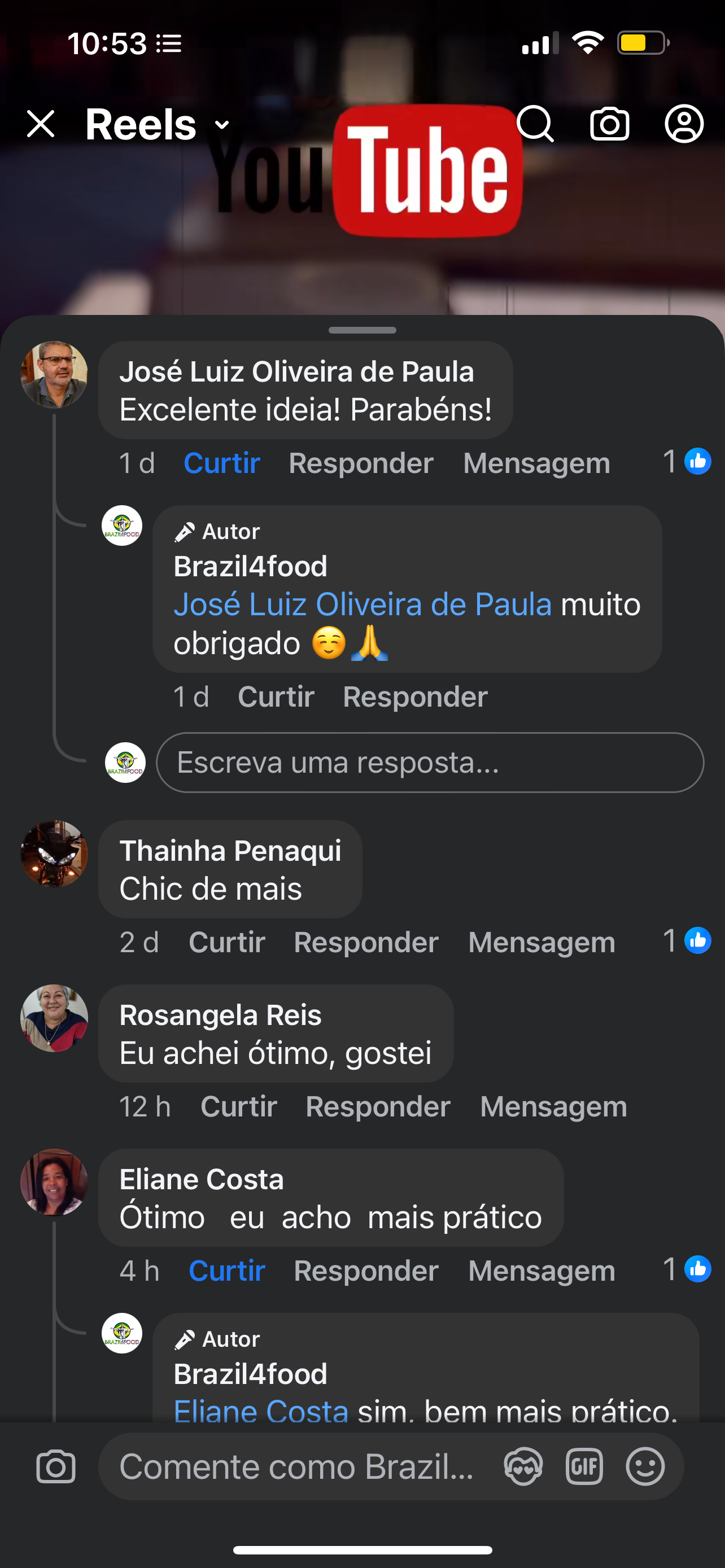The height and width of the screenshot is (1568, 725).
Task: Reply to Thainha Penaqui's comment
Action: pyautogui.click(x=366, y=942)
